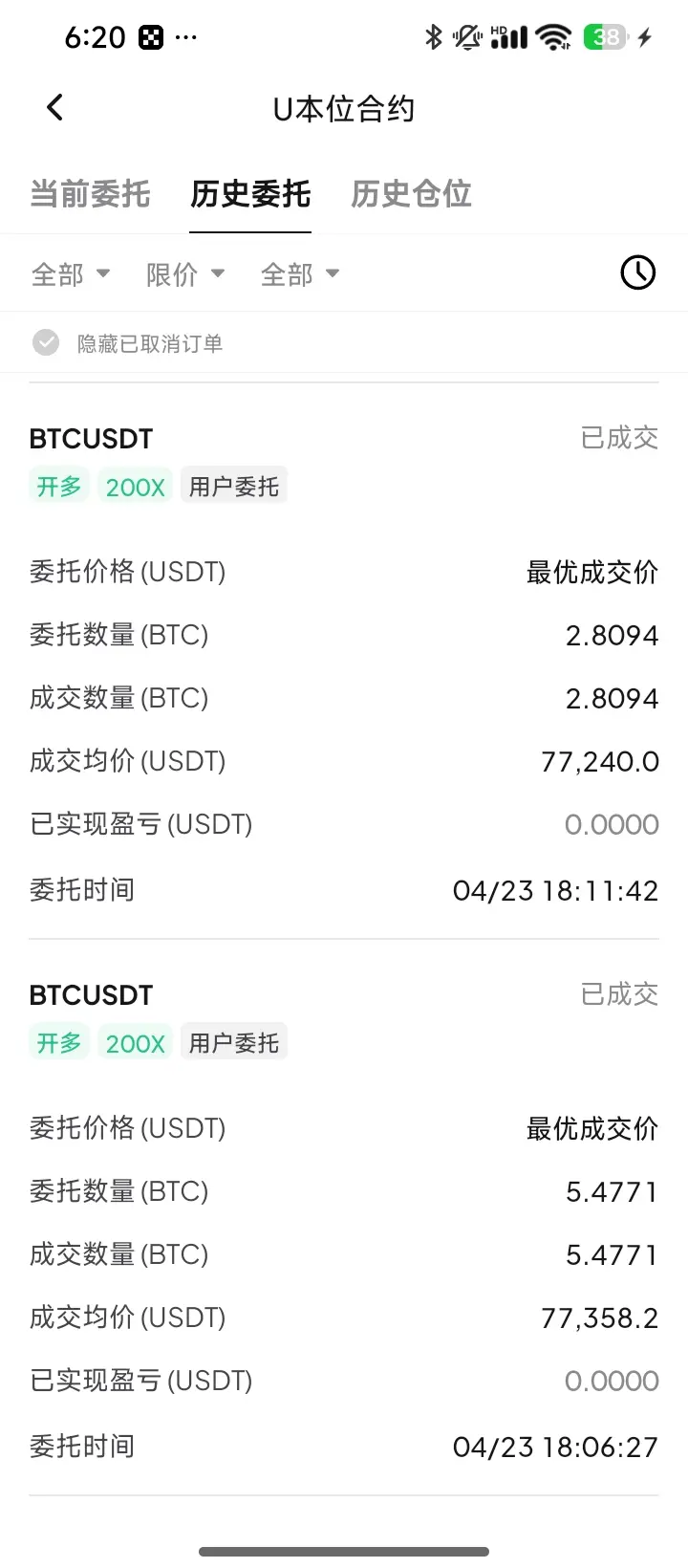Switch to the 当前委托 tab

click(x=90, y=194)
